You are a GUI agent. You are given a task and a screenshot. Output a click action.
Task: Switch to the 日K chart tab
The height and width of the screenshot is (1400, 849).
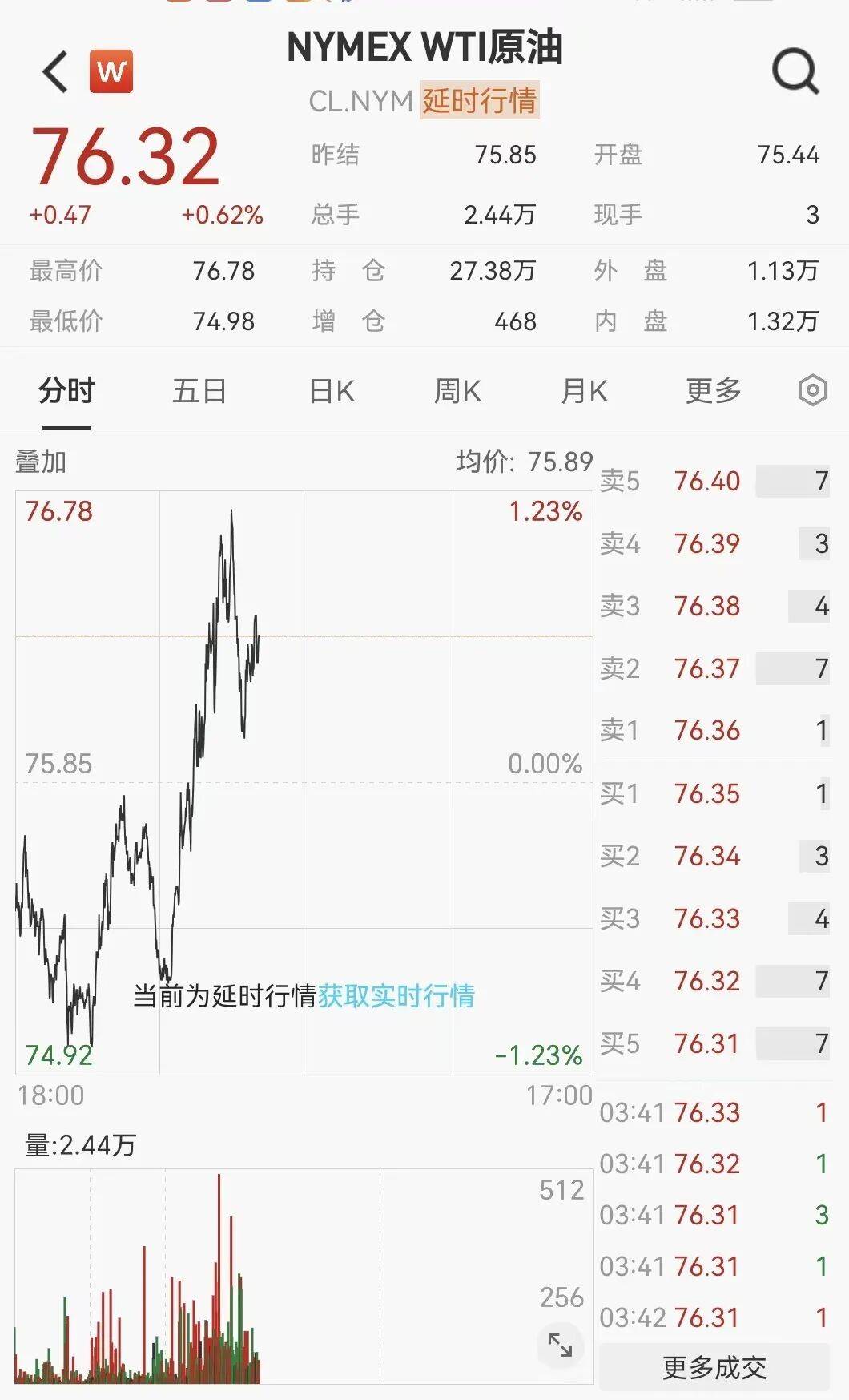pyautogui.click(x=332, y=391)
